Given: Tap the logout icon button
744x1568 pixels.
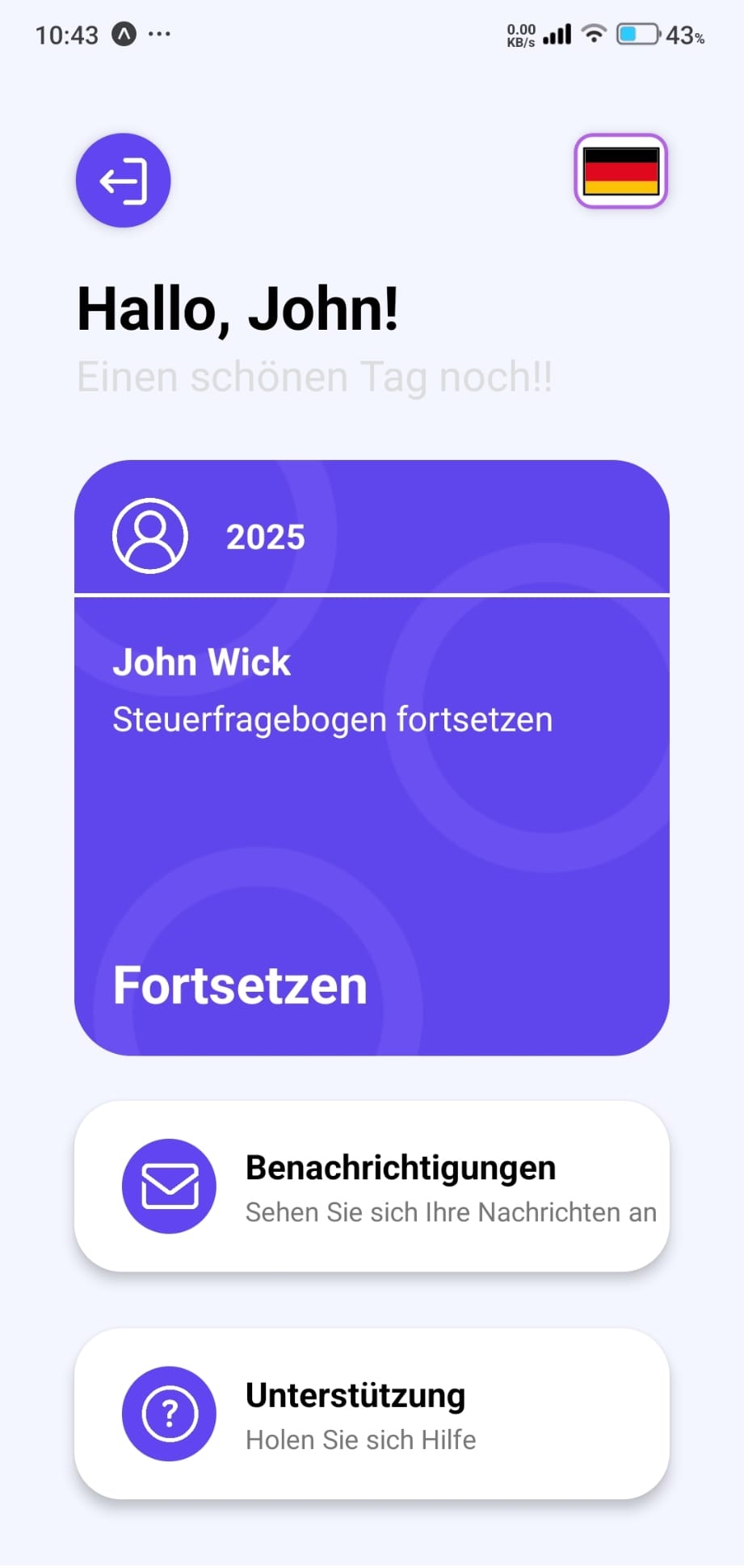Looking at the screenshot, I should pyautogui.click(x=123, y=180).
